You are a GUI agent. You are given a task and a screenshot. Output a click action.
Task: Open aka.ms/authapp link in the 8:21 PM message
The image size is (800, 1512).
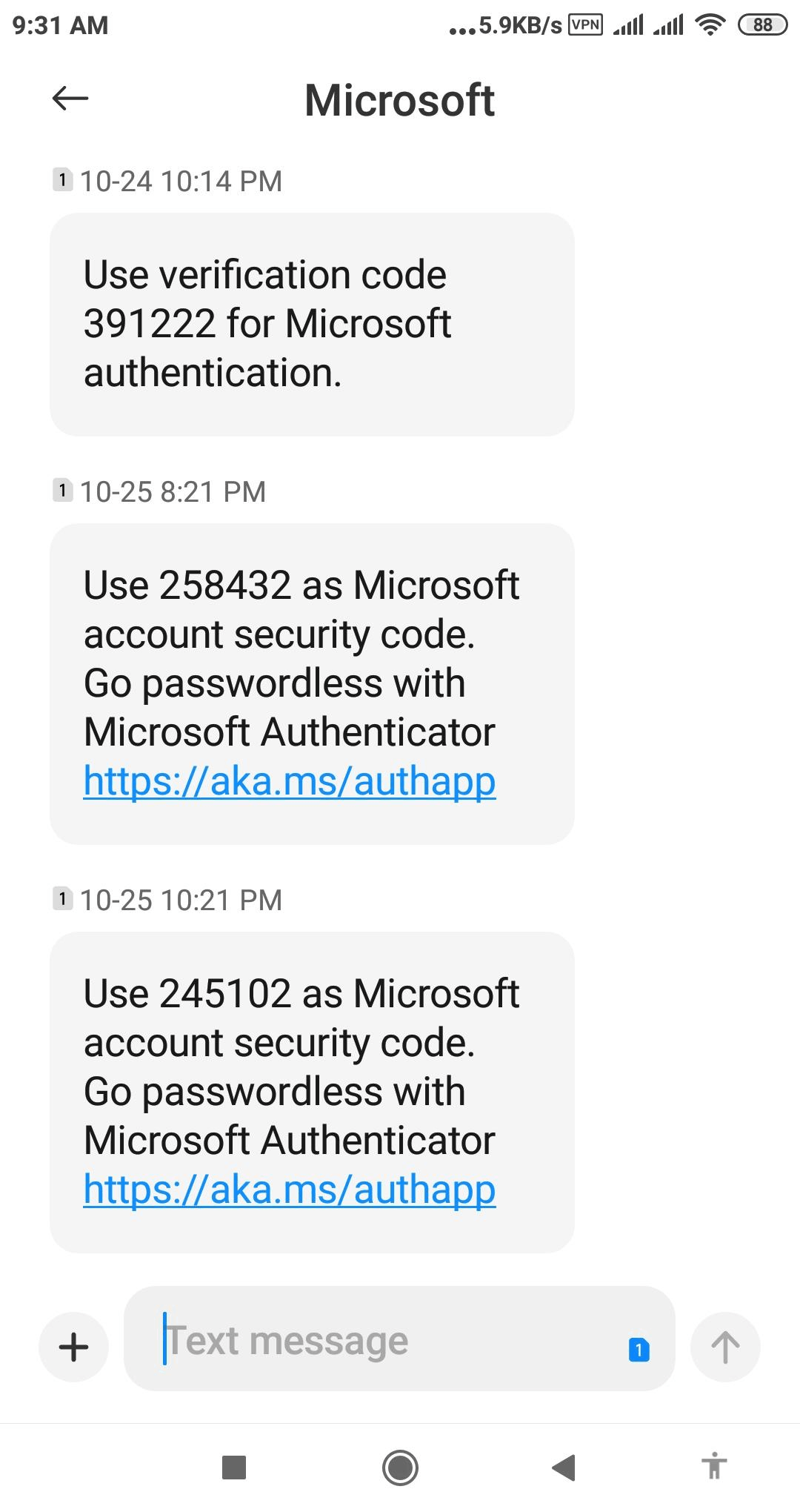click(290, 780)
